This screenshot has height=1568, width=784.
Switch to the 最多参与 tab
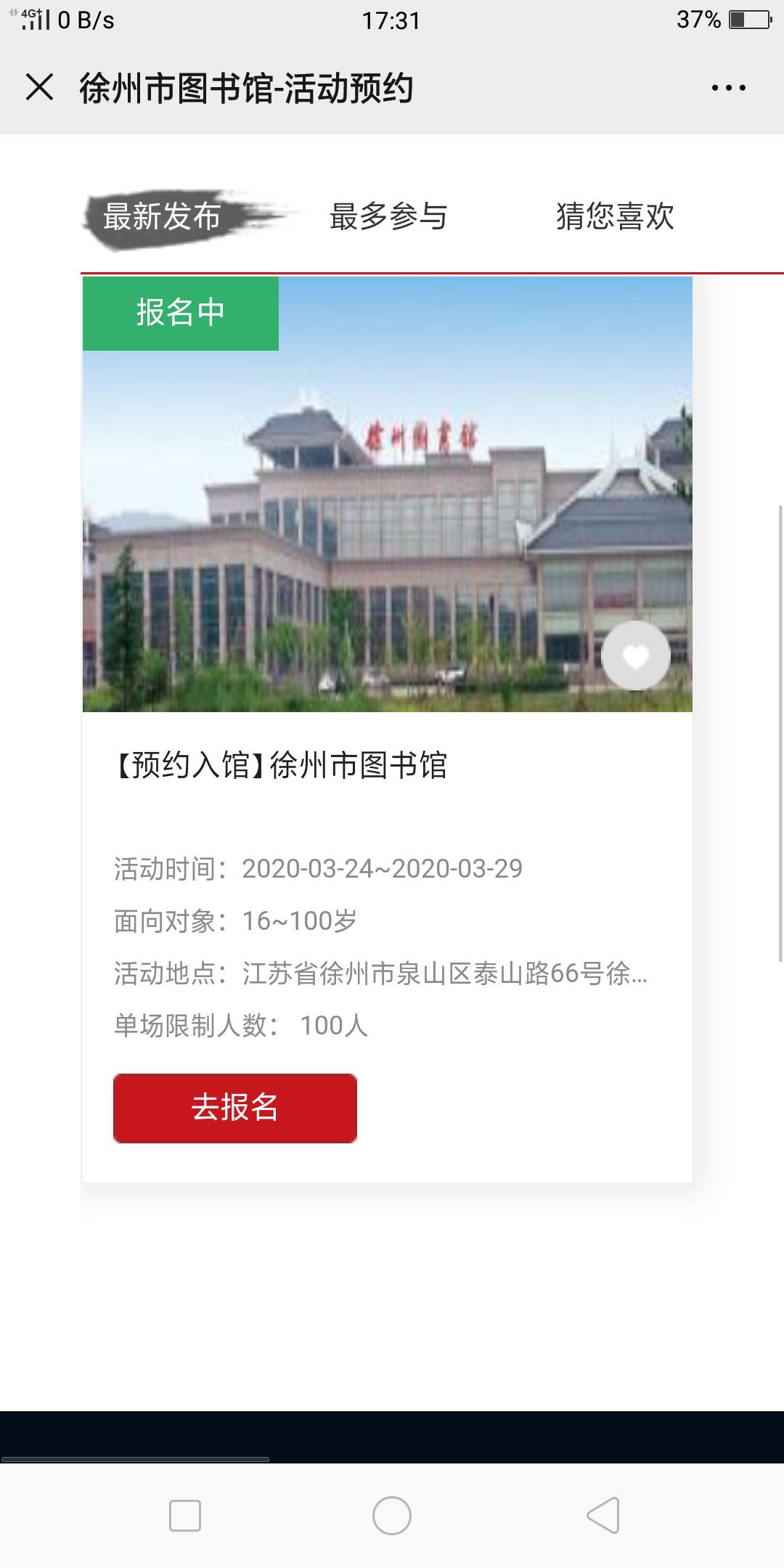tap(388, 216)
